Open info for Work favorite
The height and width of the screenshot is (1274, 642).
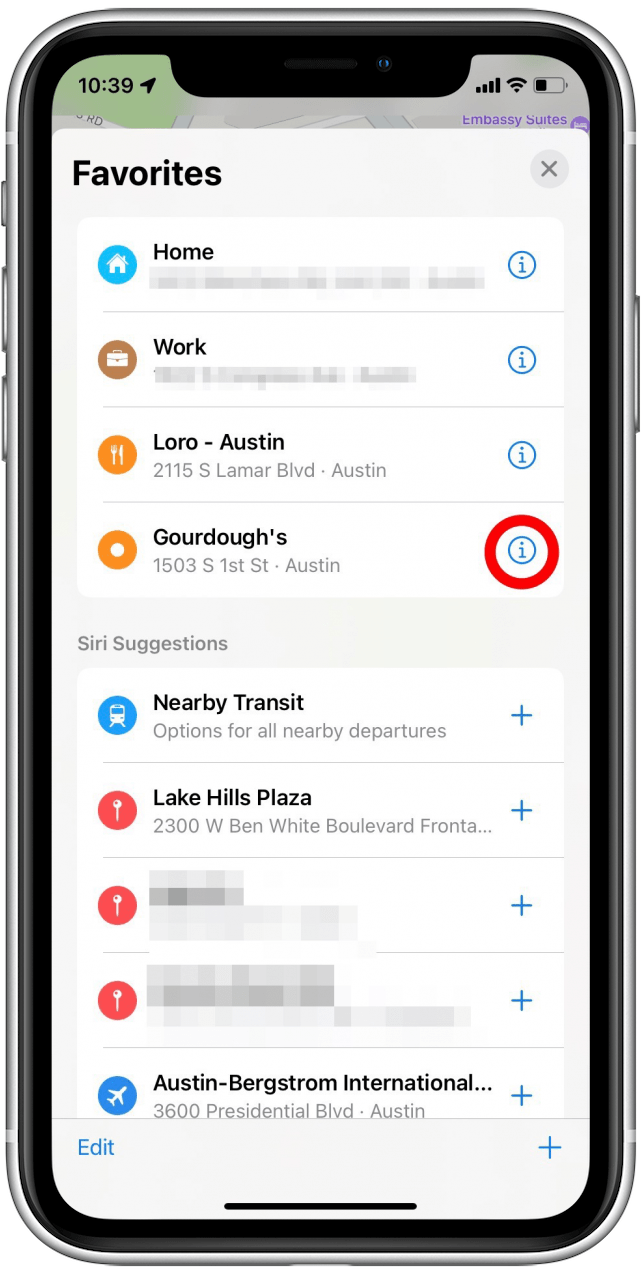point(521,360)
